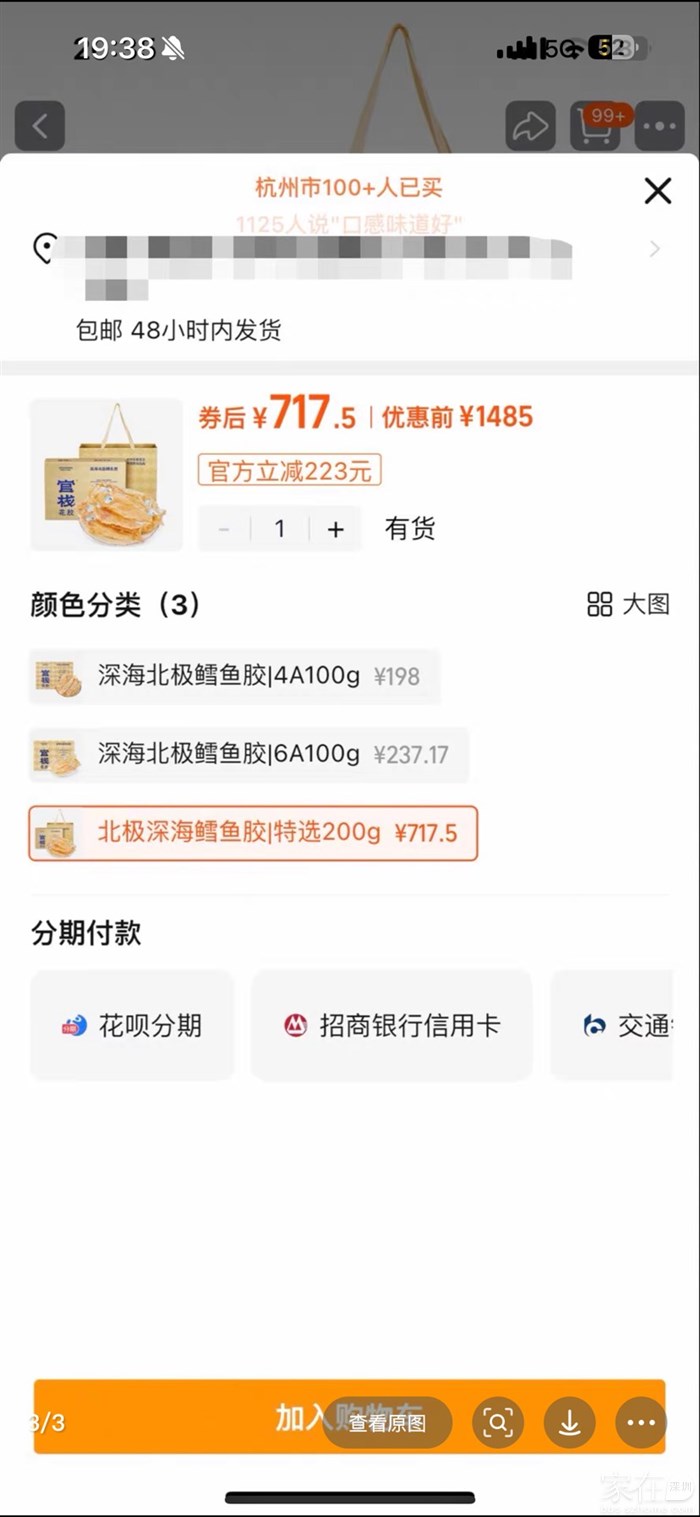The height and width of the screenshot is (1517, 700).
Task: Switch to 大图 view
Action: coord(628,604)
